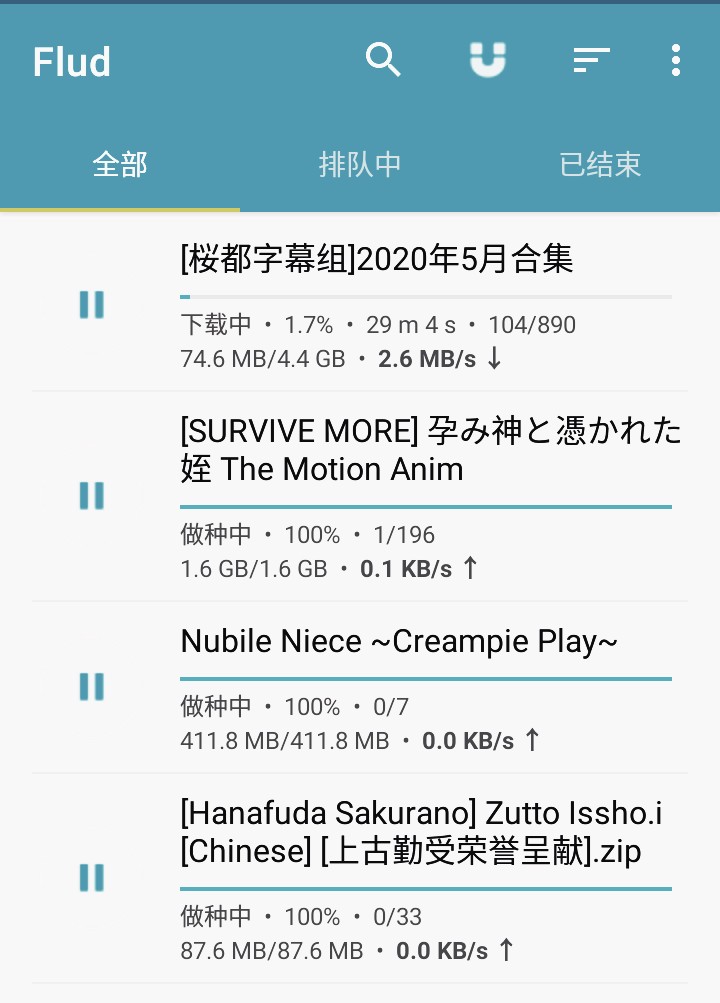Pause seeding of the Nubile Niece torrent
Screen dimensions: 720x1003
click(92, 686)
